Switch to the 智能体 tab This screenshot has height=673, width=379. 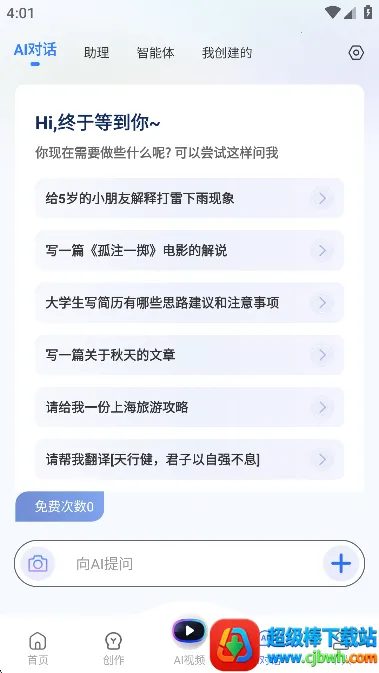(155, 53)
